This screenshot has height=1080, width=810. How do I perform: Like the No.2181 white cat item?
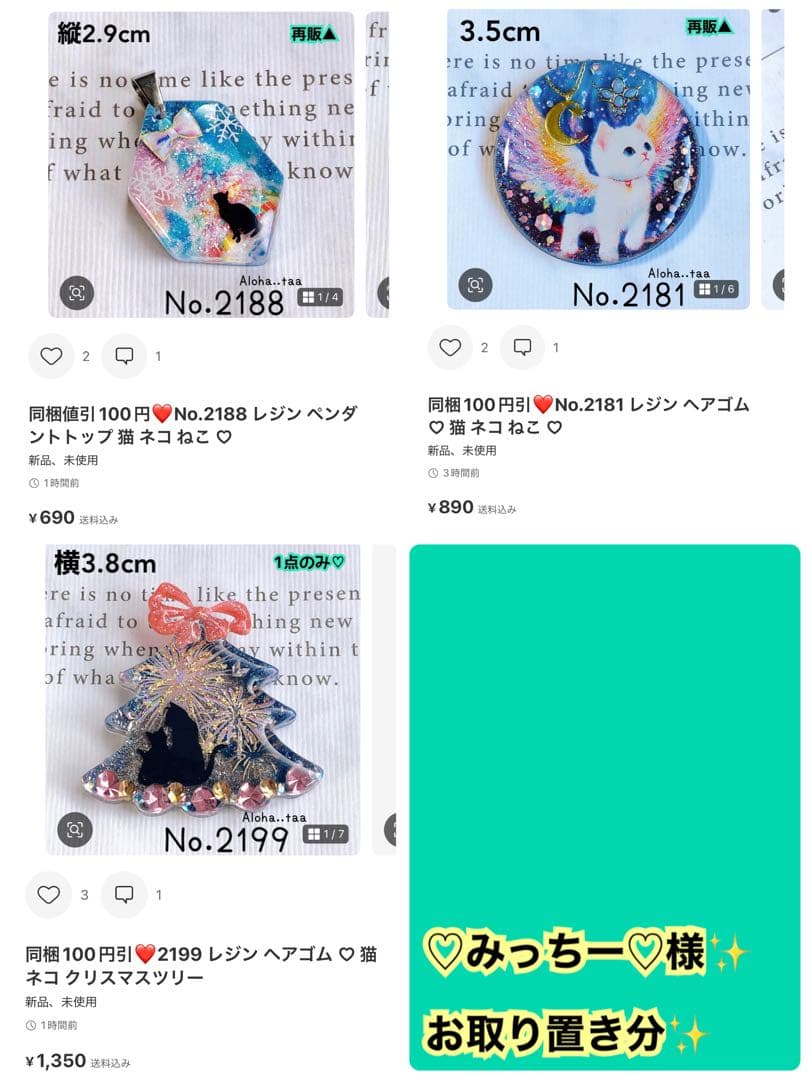pyautogui.click(x=450, y=349)
